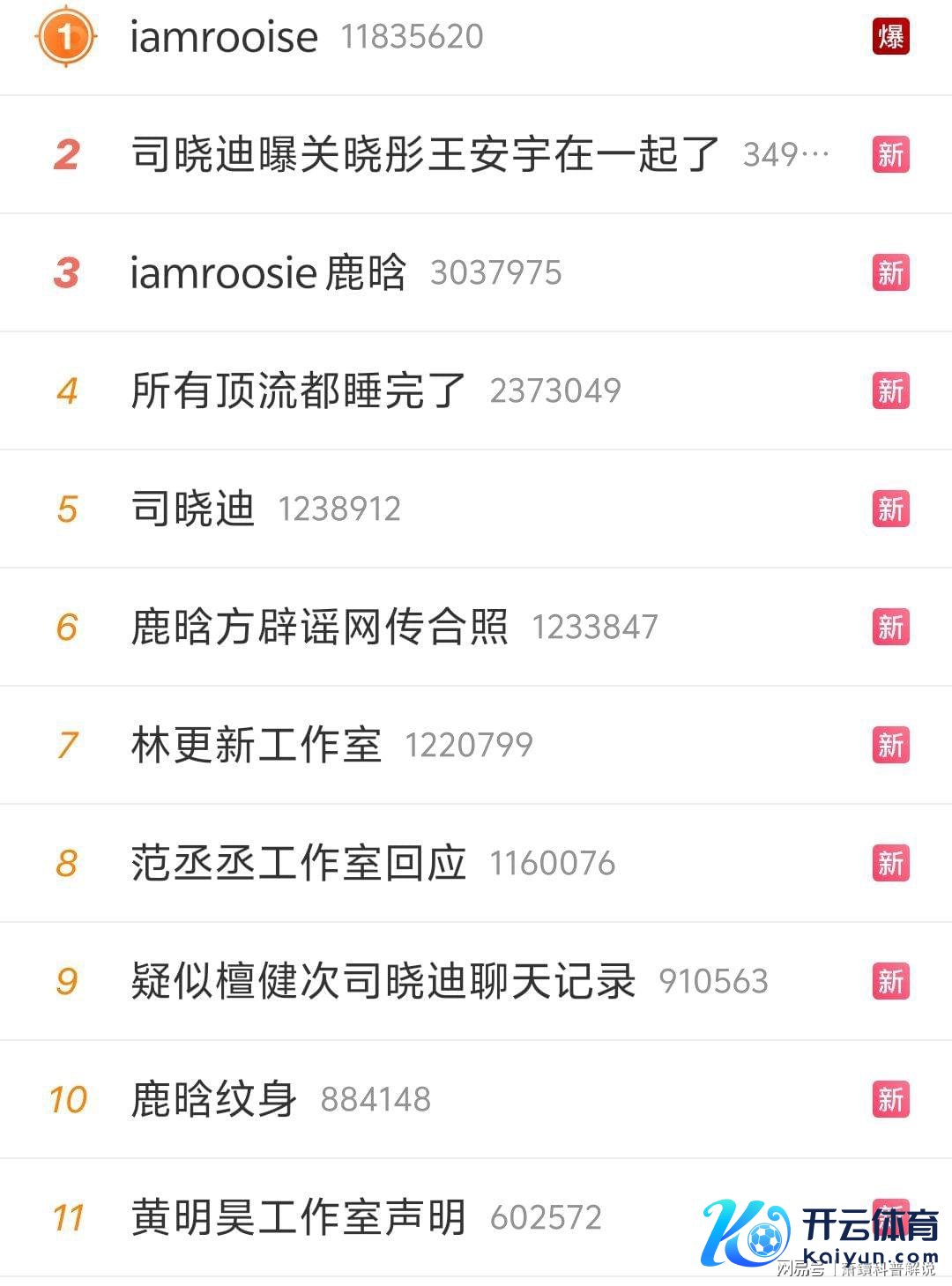Viewport: 952px width, 1286px height.
Task: Open the 黄明昊工作室声明 topic
Action: pos(298,1217)
